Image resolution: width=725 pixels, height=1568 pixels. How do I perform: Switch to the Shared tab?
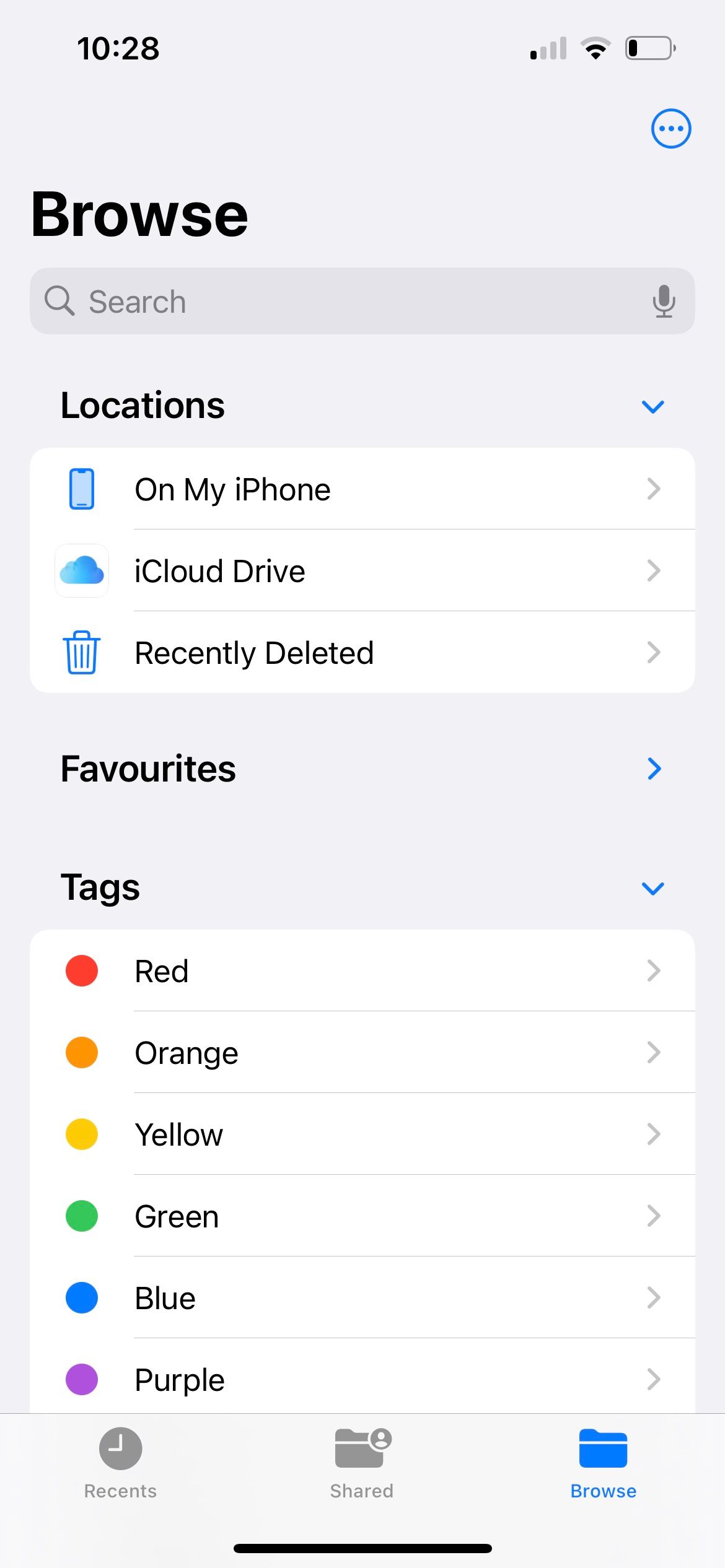tap(361, 1468)
